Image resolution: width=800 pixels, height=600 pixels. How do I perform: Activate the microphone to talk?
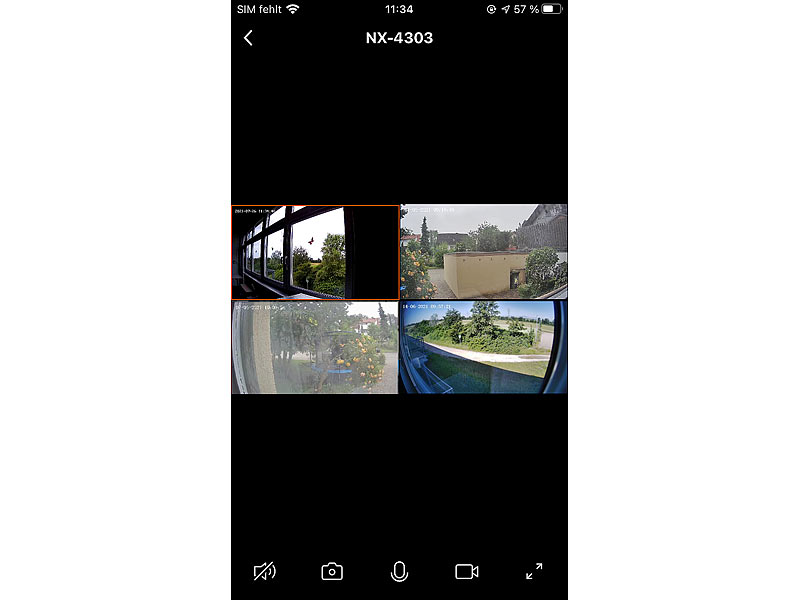[x=399, y=571]
